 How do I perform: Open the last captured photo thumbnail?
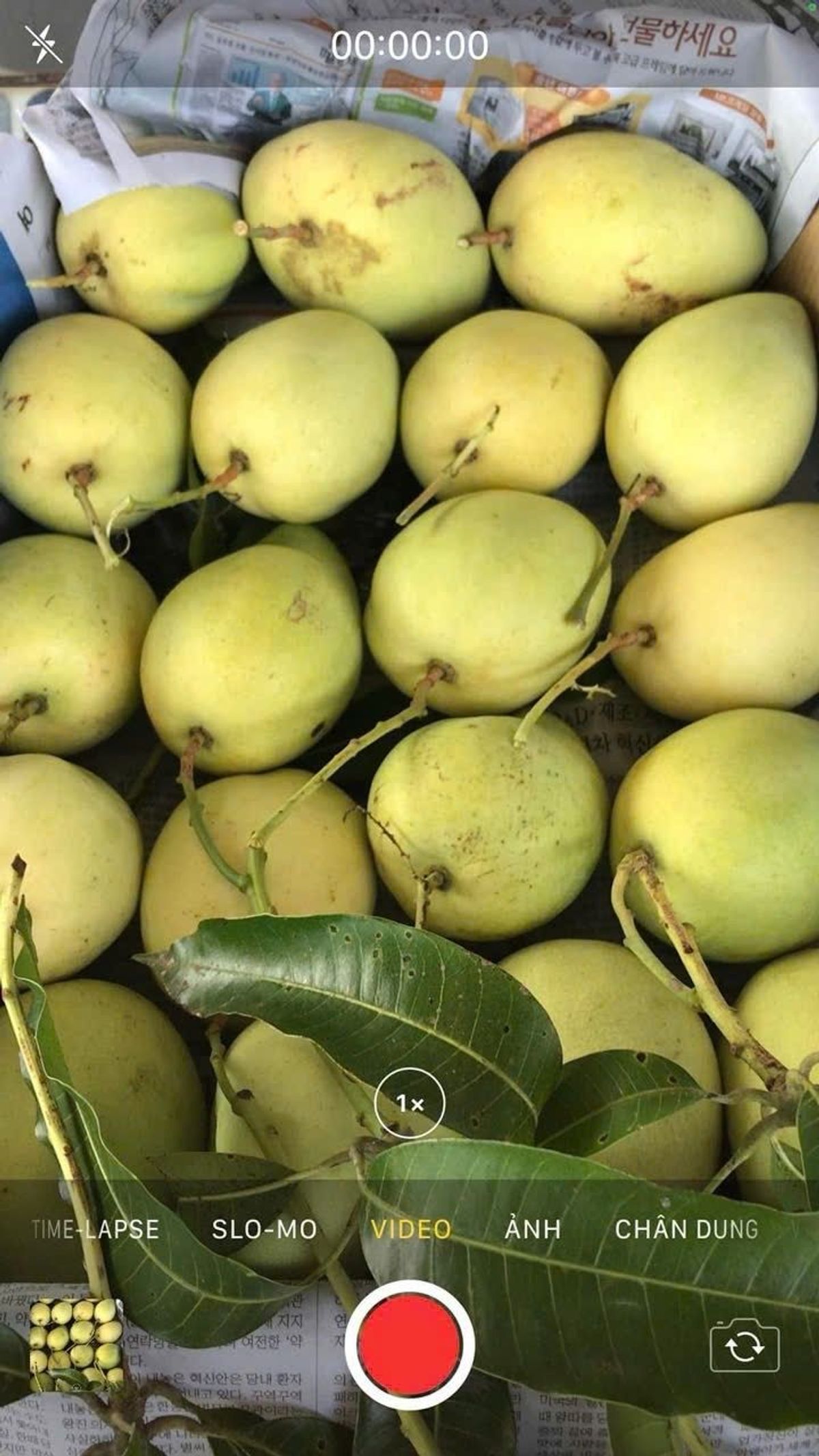(x=76, y=1344)
